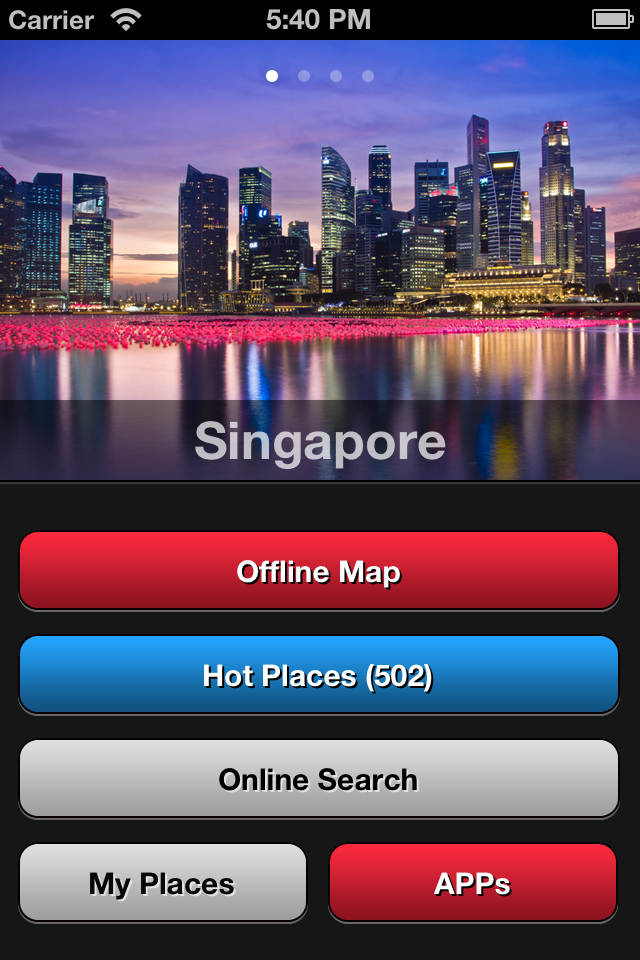View Hot Places (502) list
Image resolution: width=640 pixels, height=960 pixels.
[x=319, y=675]
